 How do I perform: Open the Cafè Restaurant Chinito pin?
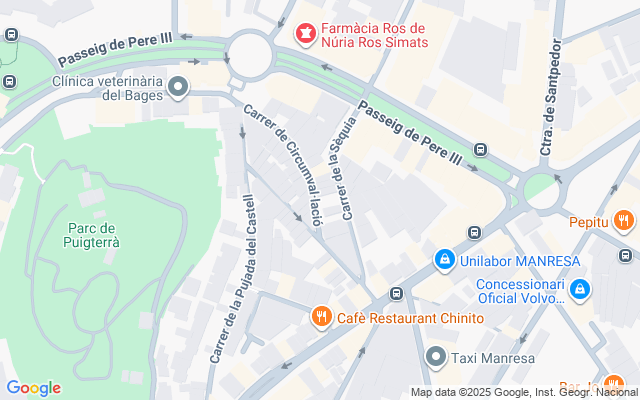pyautogui.click(x=321, y=318)
